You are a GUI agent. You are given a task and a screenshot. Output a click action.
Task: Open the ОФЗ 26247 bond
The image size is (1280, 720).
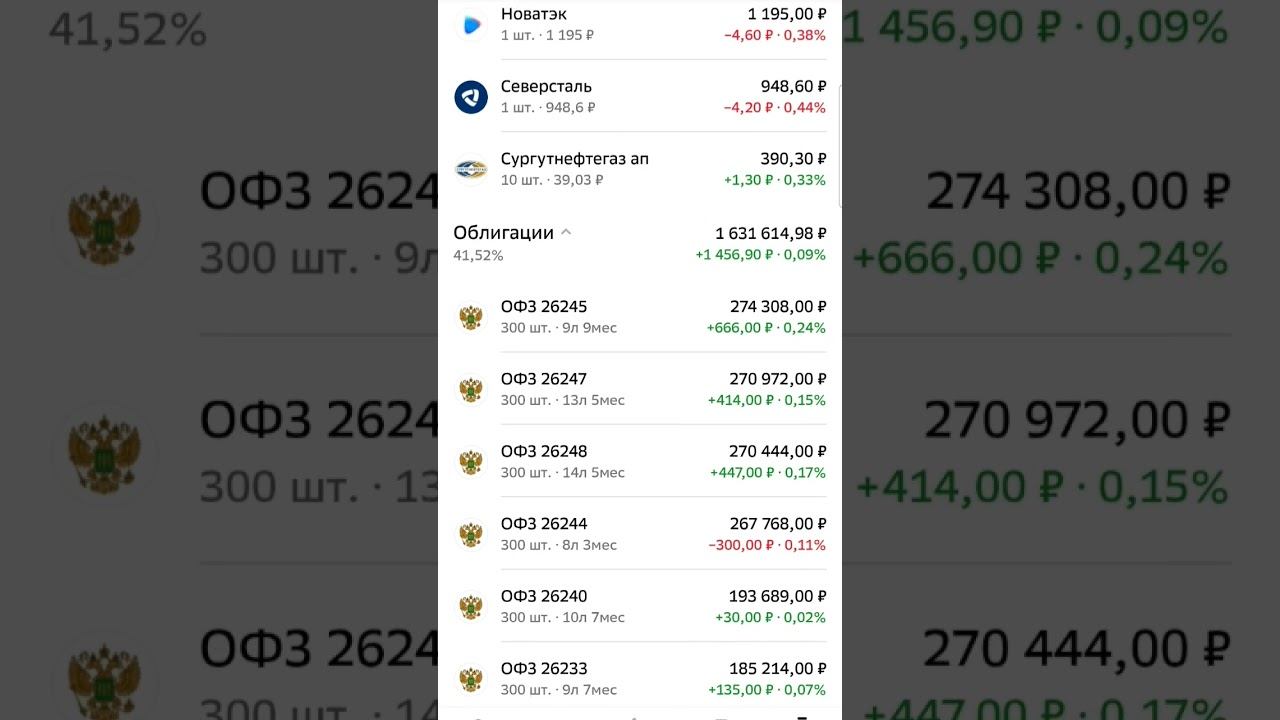pos(639,389)
